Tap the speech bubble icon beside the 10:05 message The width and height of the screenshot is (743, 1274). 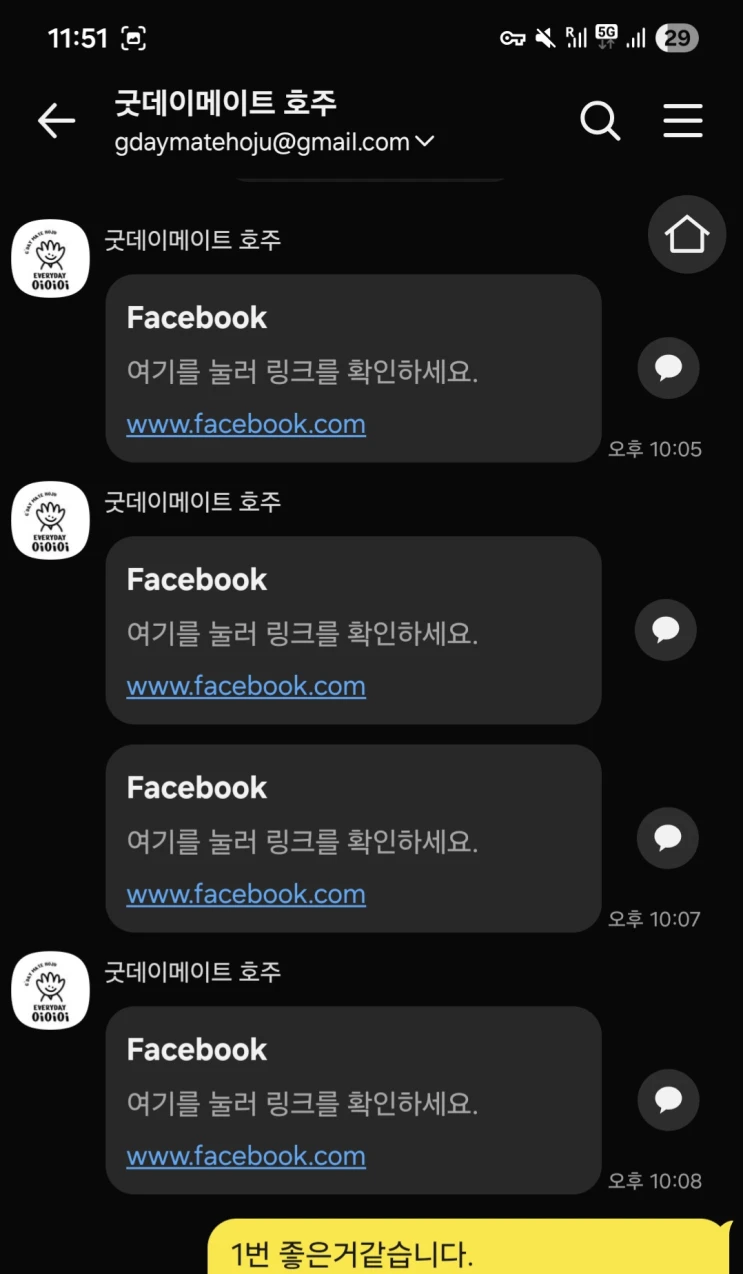tap(668, 368)
